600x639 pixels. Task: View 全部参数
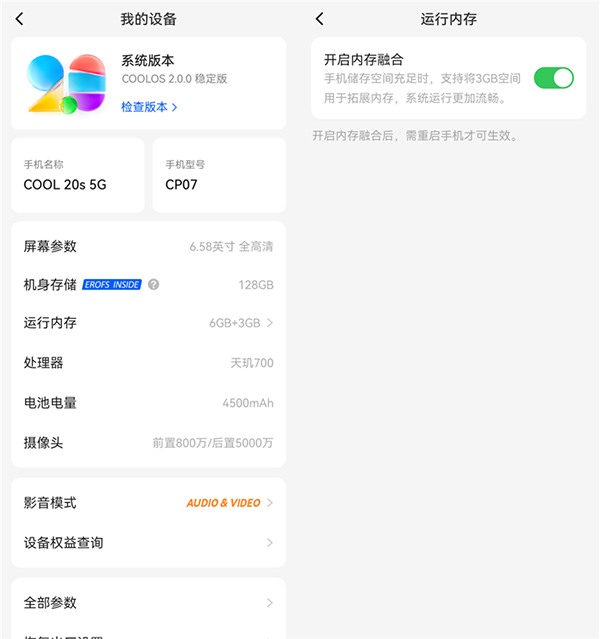(x=148, y=603)
